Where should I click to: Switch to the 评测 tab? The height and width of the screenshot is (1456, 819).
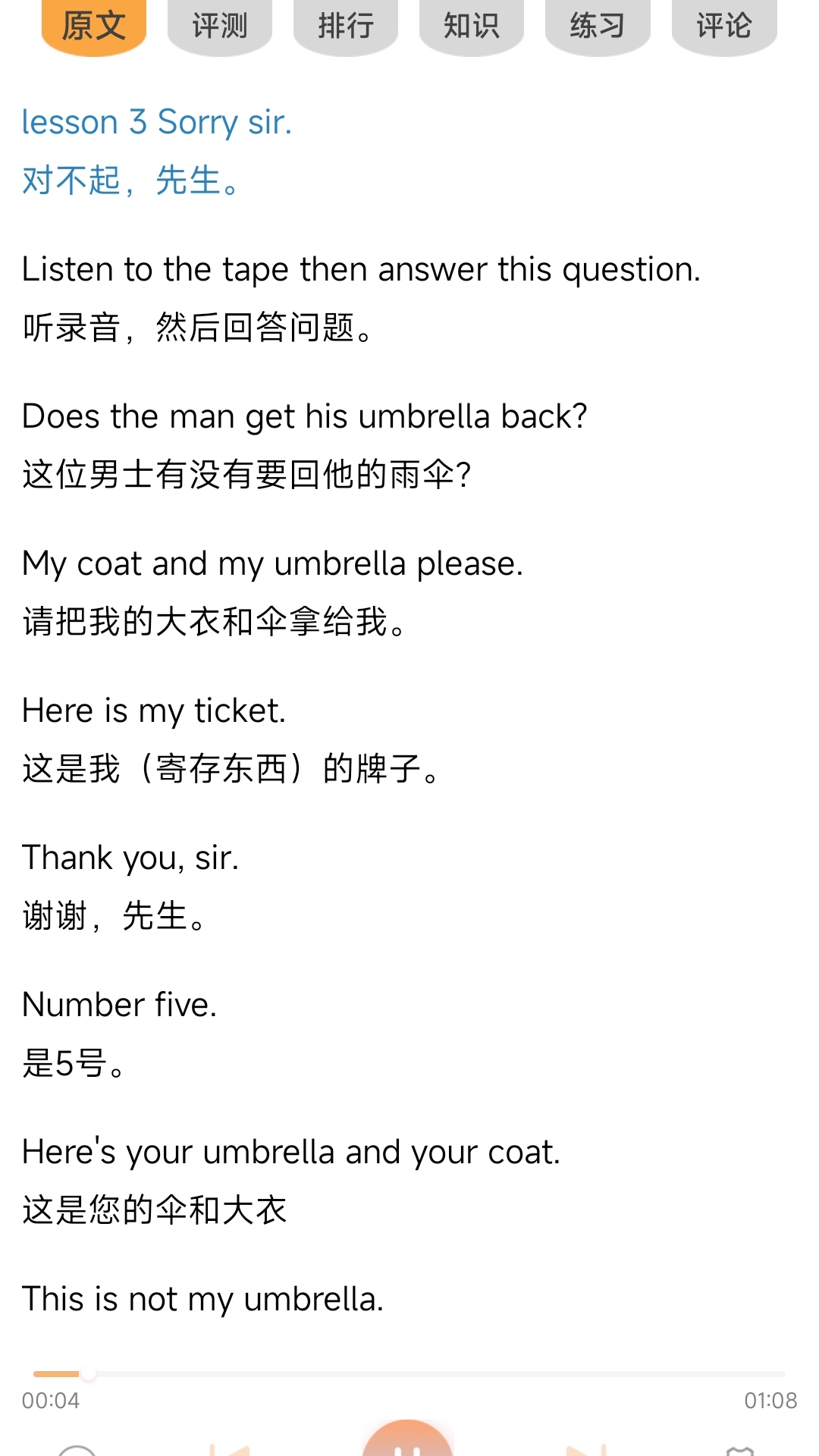tap(220, 26)
